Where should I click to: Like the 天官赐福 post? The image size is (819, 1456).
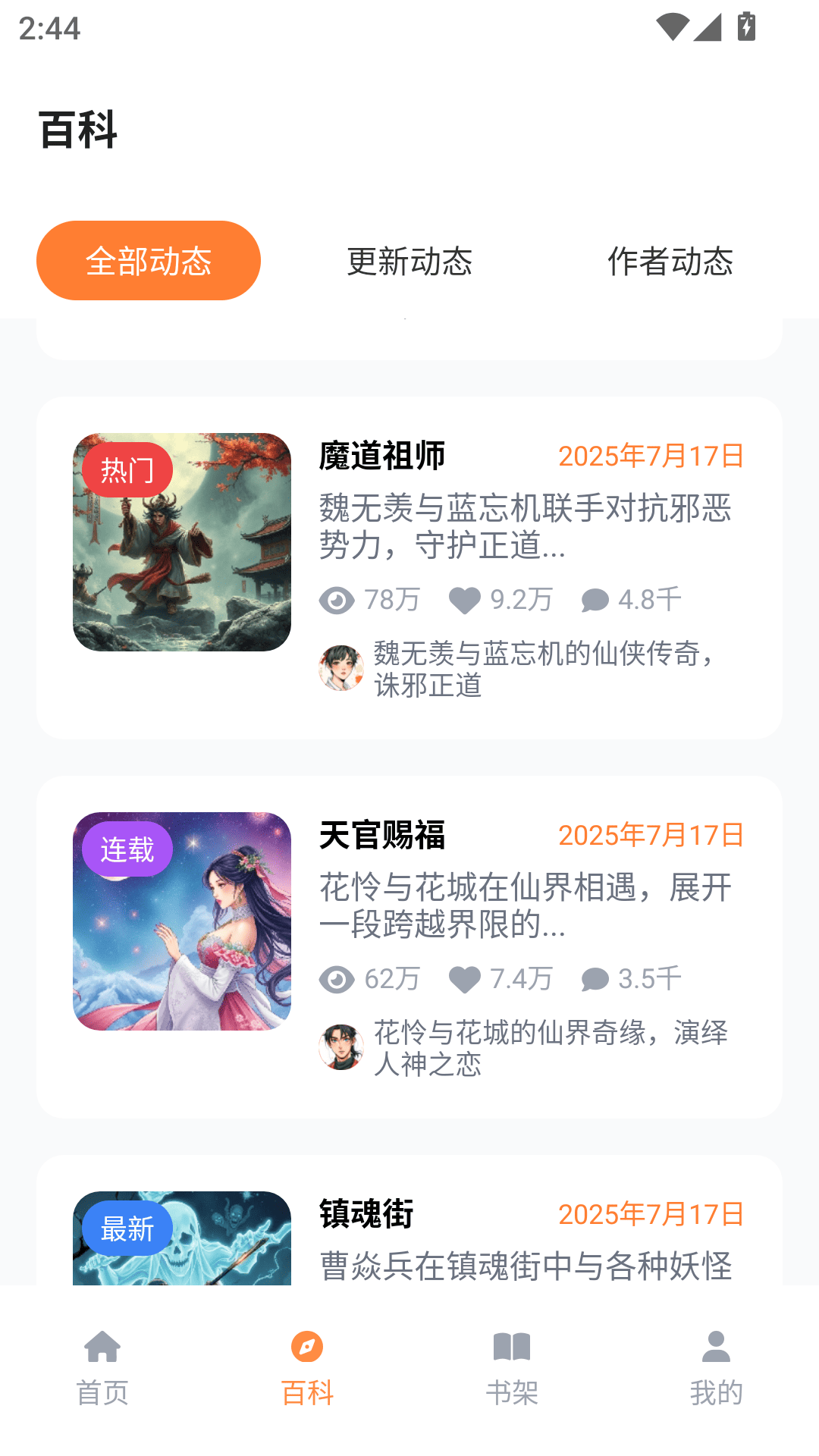[465, 979]
